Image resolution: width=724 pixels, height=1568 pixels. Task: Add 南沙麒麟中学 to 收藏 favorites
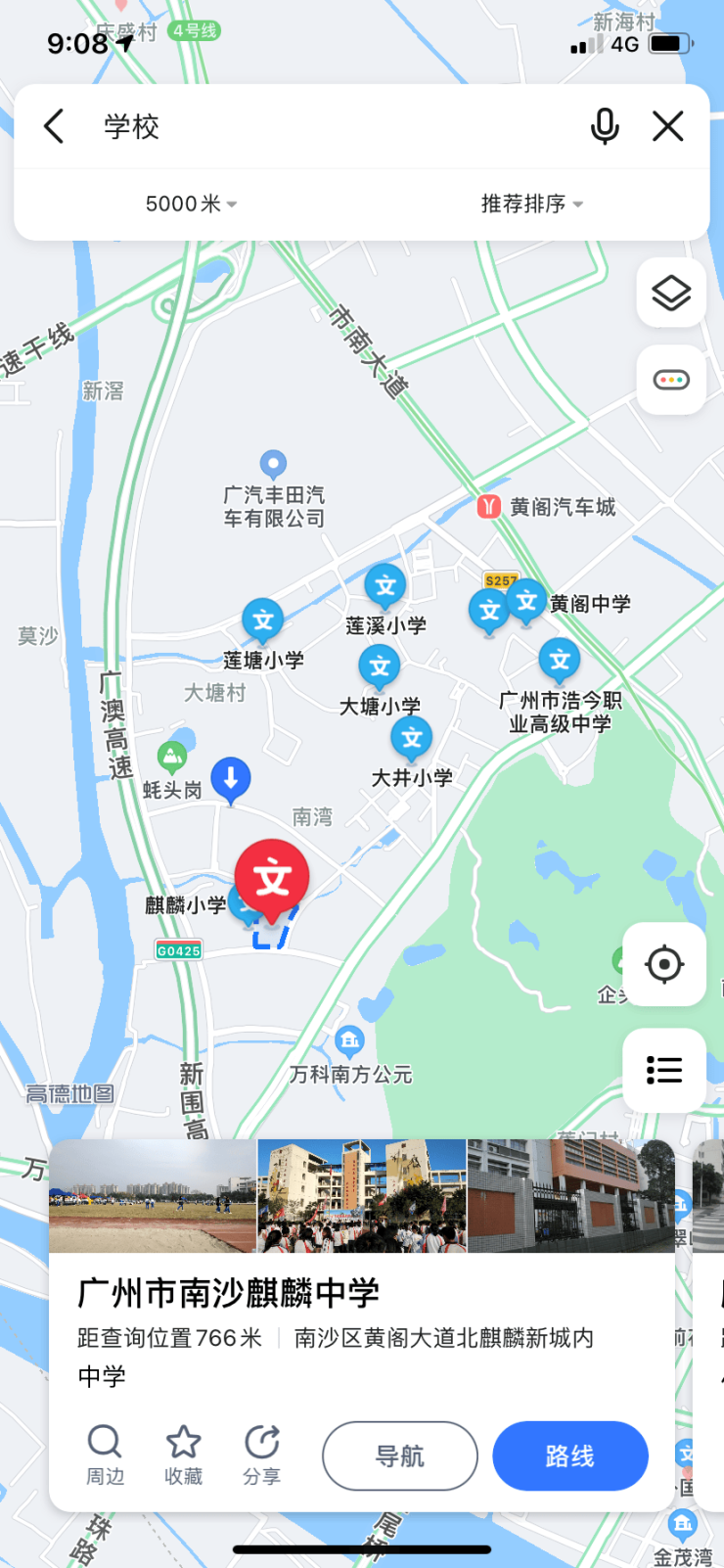click(183, 1455)
